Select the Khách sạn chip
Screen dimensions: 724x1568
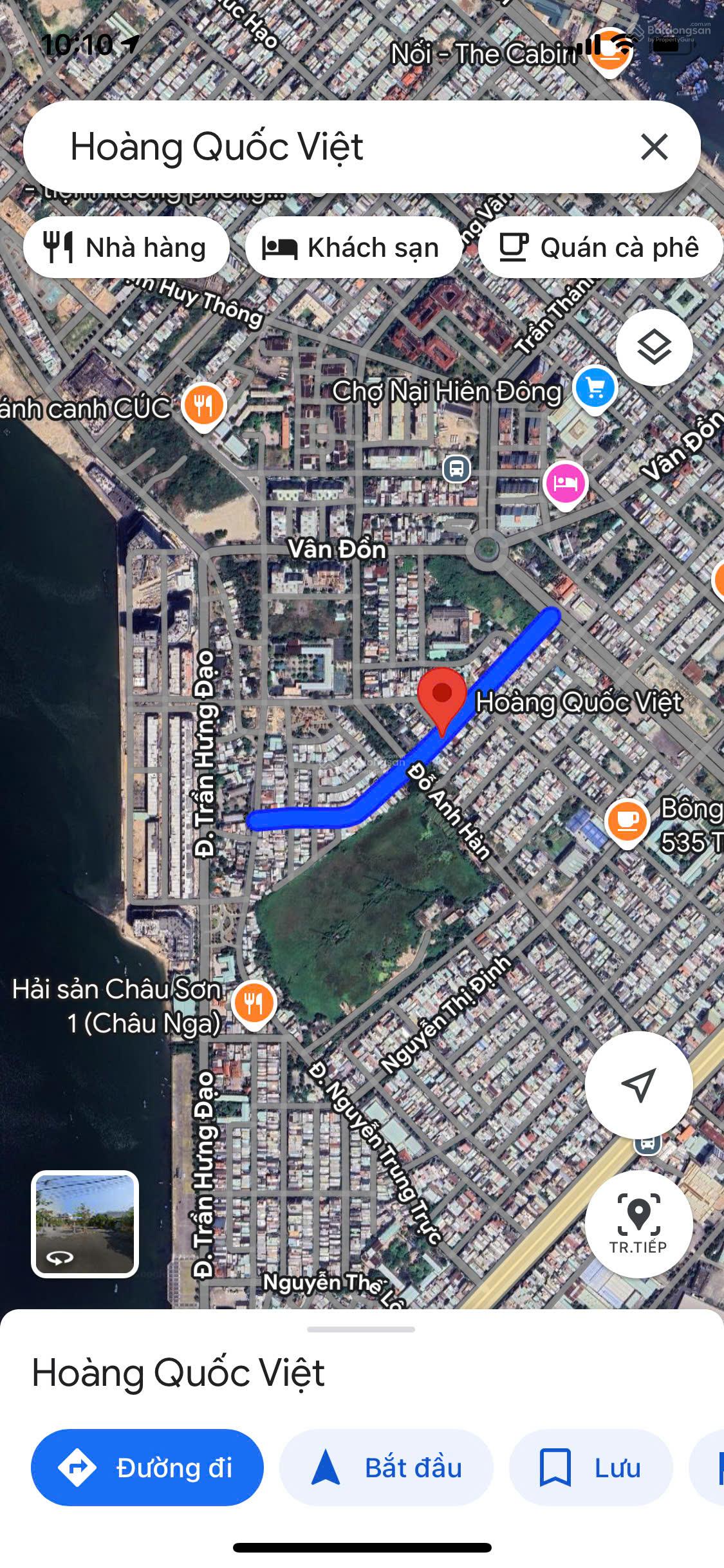tap(352, 248)
